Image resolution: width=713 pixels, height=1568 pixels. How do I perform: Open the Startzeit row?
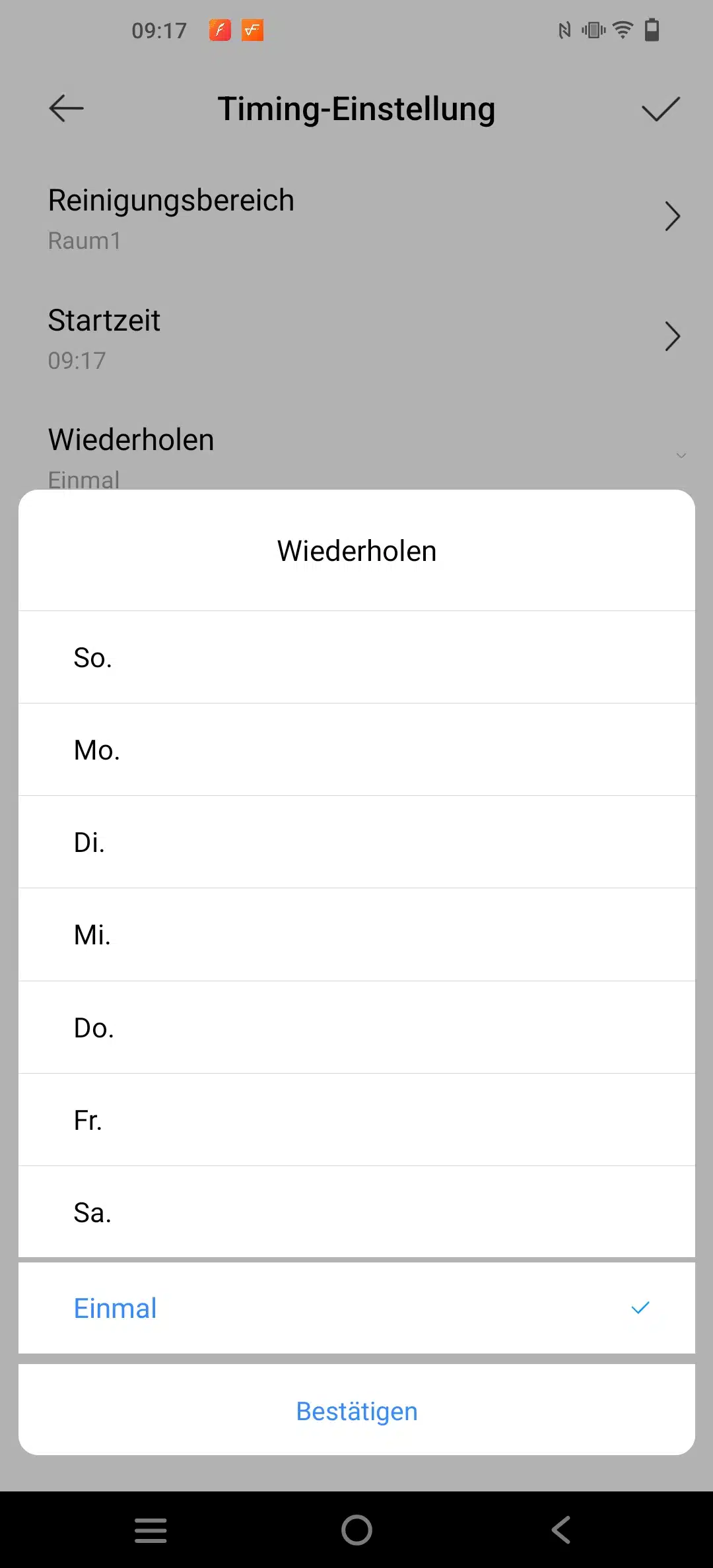(x=356, y=338)
